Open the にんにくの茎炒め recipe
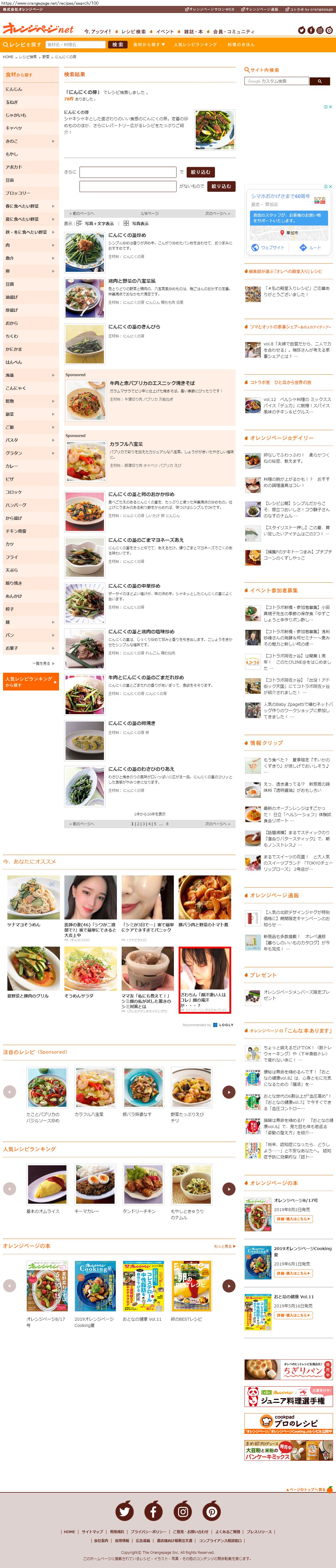The height and width of the screenshot is (1568, 336). (x=127, y=235)
